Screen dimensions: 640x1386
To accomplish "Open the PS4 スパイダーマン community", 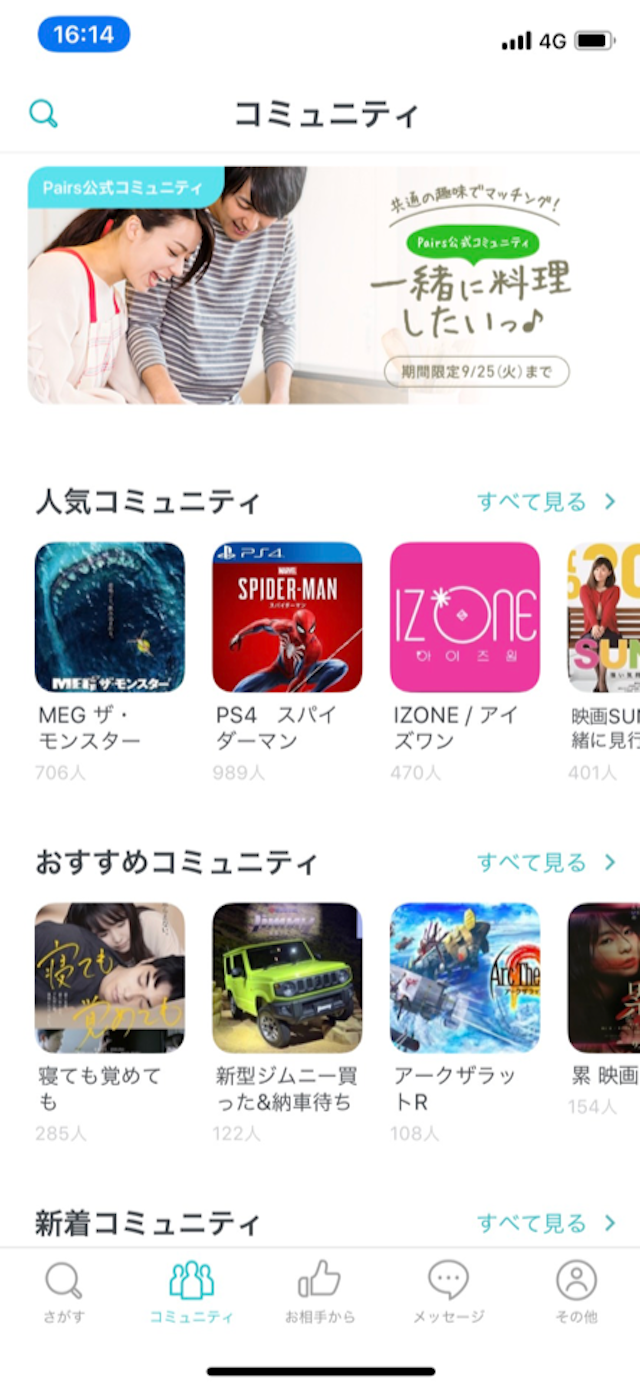I will coord(287,617).
